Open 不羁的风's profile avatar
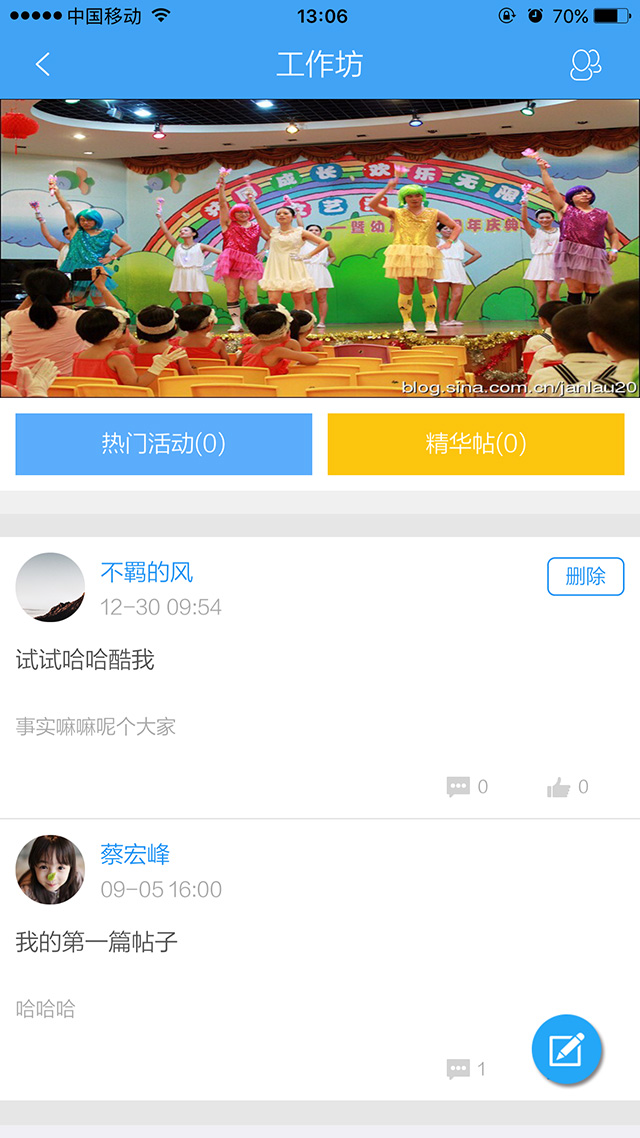 [x=50, y=587]
